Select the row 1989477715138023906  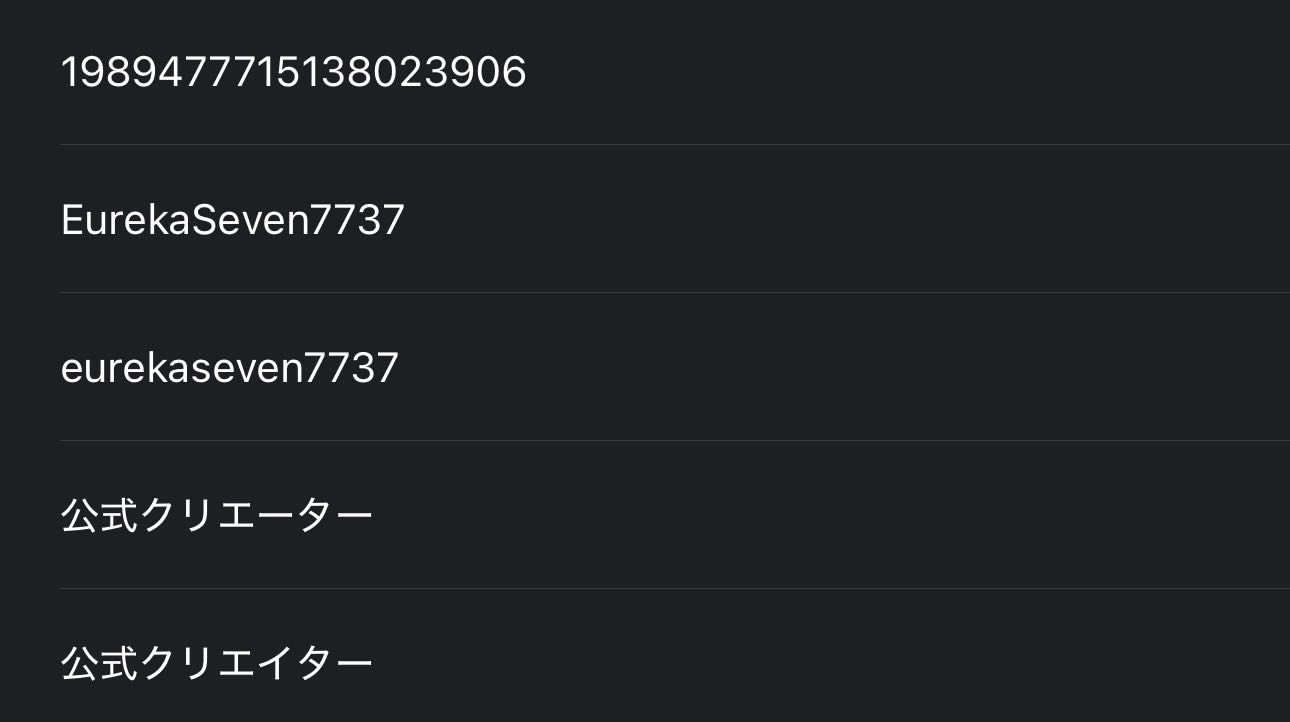(x=294, y=72)
